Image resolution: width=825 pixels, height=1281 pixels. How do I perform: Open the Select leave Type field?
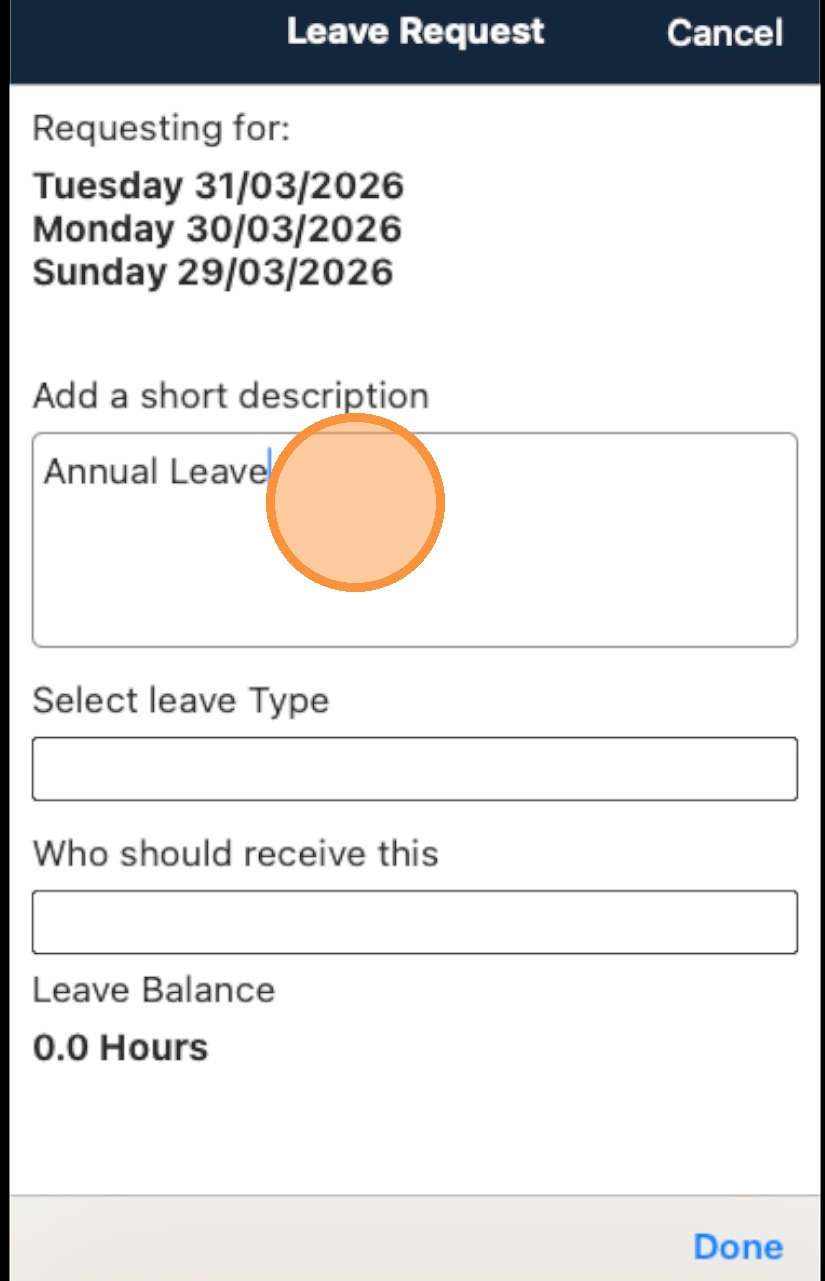coord(414,769)
